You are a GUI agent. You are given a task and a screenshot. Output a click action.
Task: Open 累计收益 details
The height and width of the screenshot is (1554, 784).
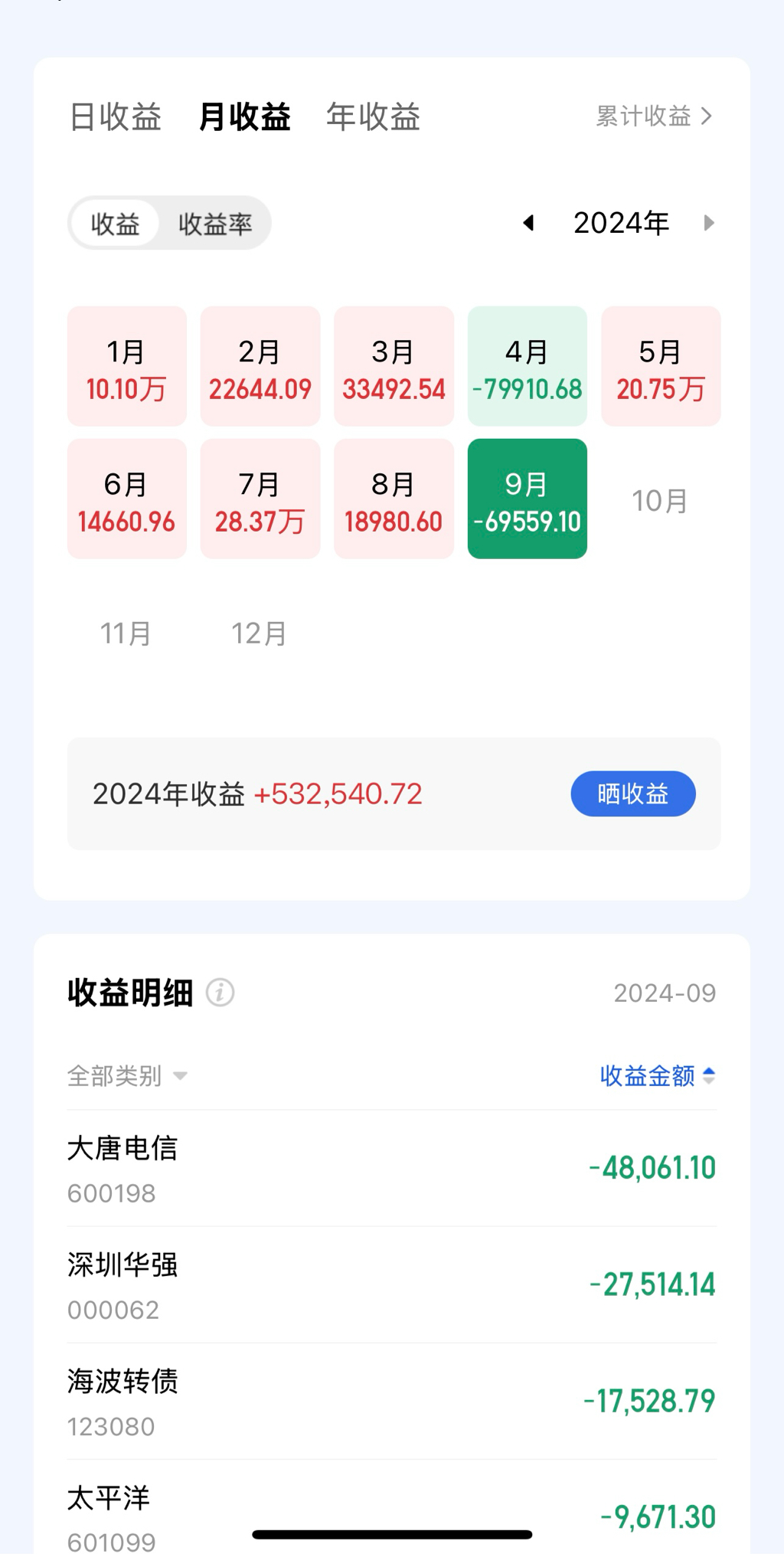tap(654, 116)
